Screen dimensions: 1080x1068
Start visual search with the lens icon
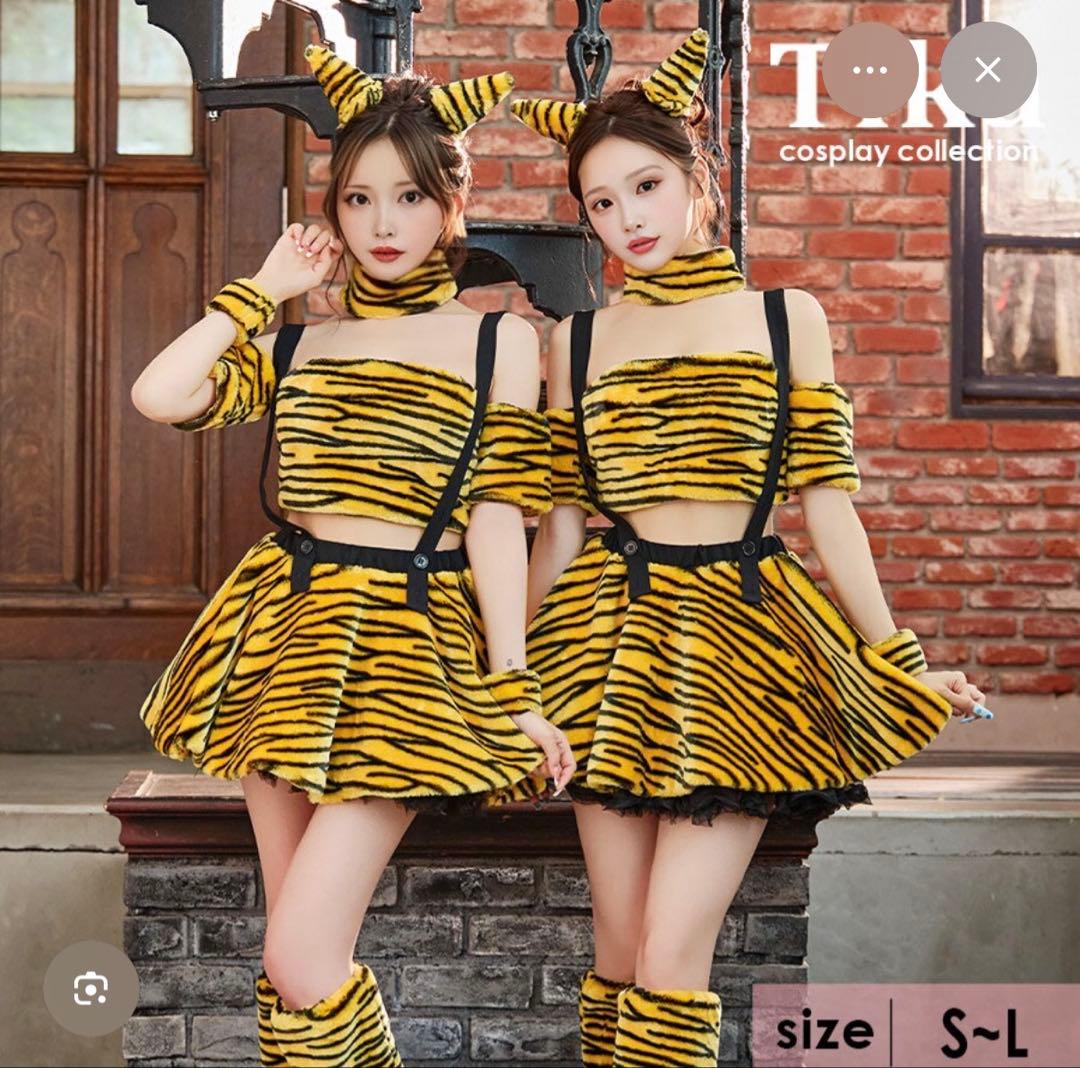click(91, 988)
